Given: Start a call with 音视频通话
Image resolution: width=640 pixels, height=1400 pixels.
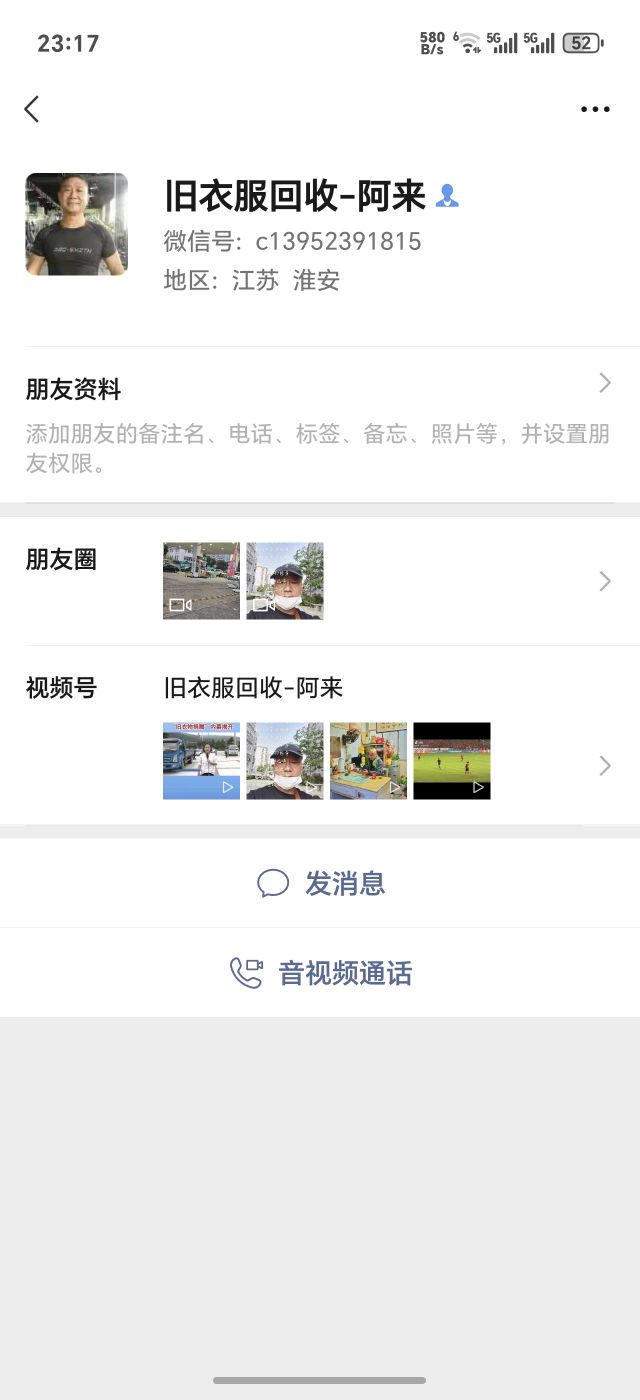Looking at the screenshot, I should point(320,973).
